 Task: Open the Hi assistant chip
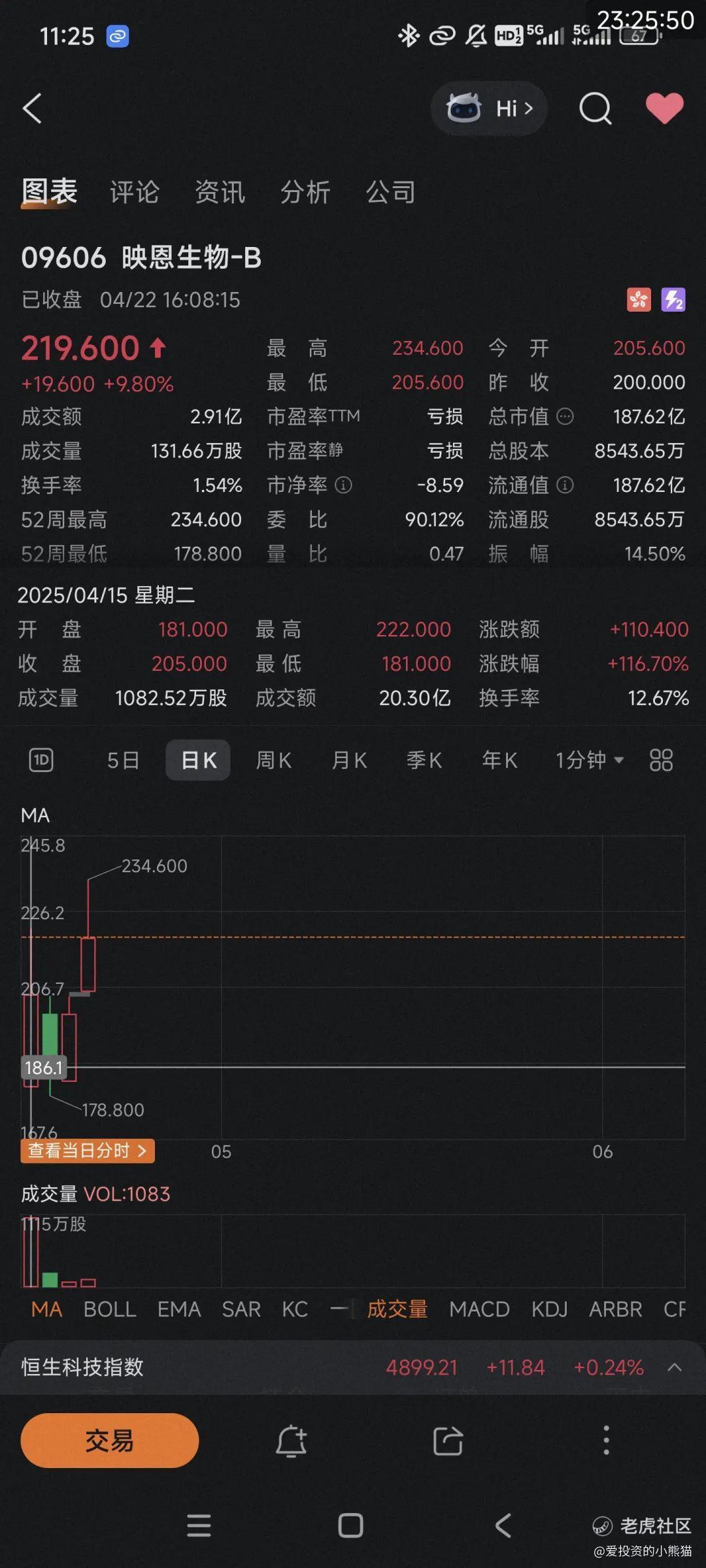click(x=489, y=108)
